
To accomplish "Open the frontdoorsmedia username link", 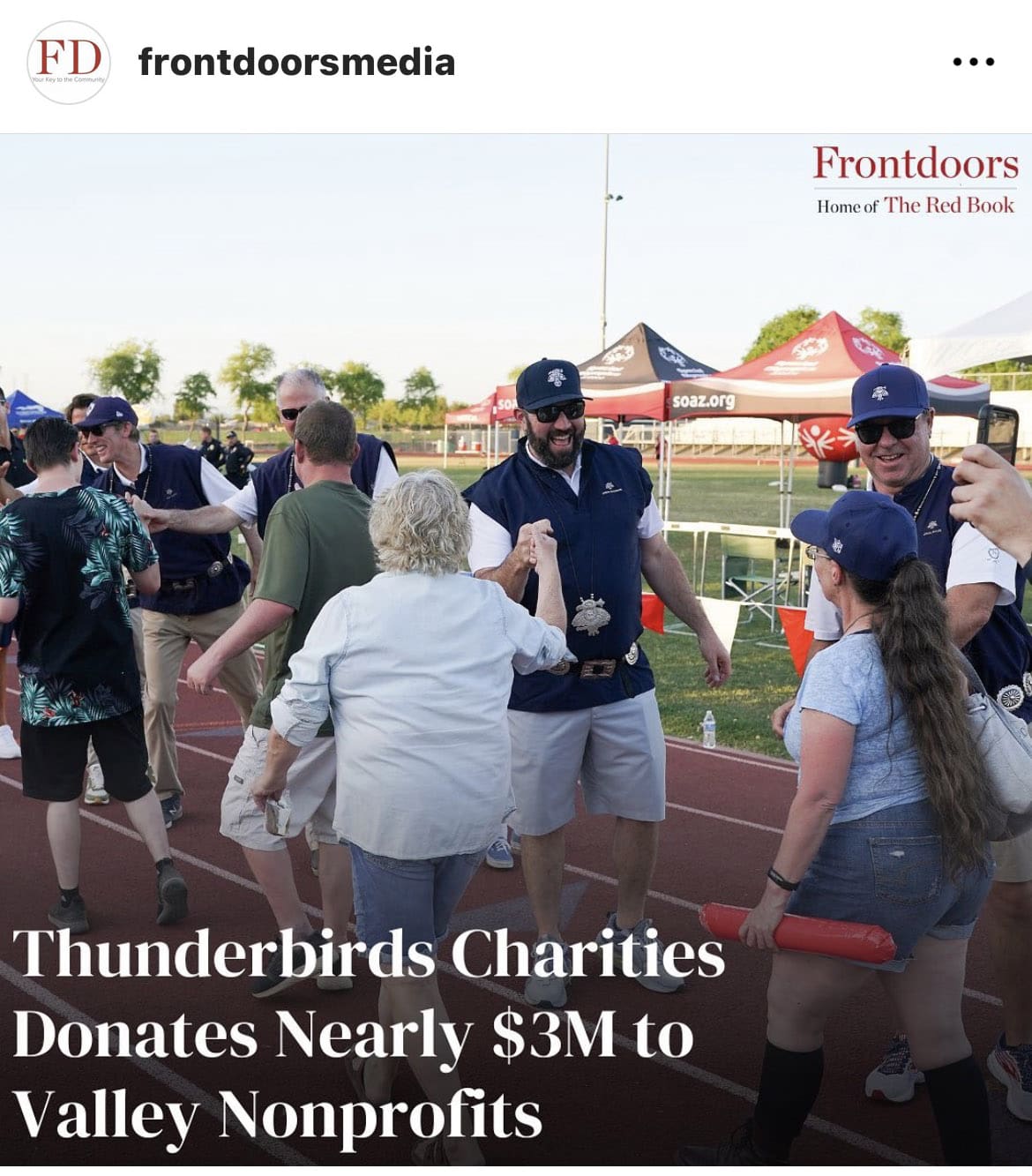I will pos(296,63).
